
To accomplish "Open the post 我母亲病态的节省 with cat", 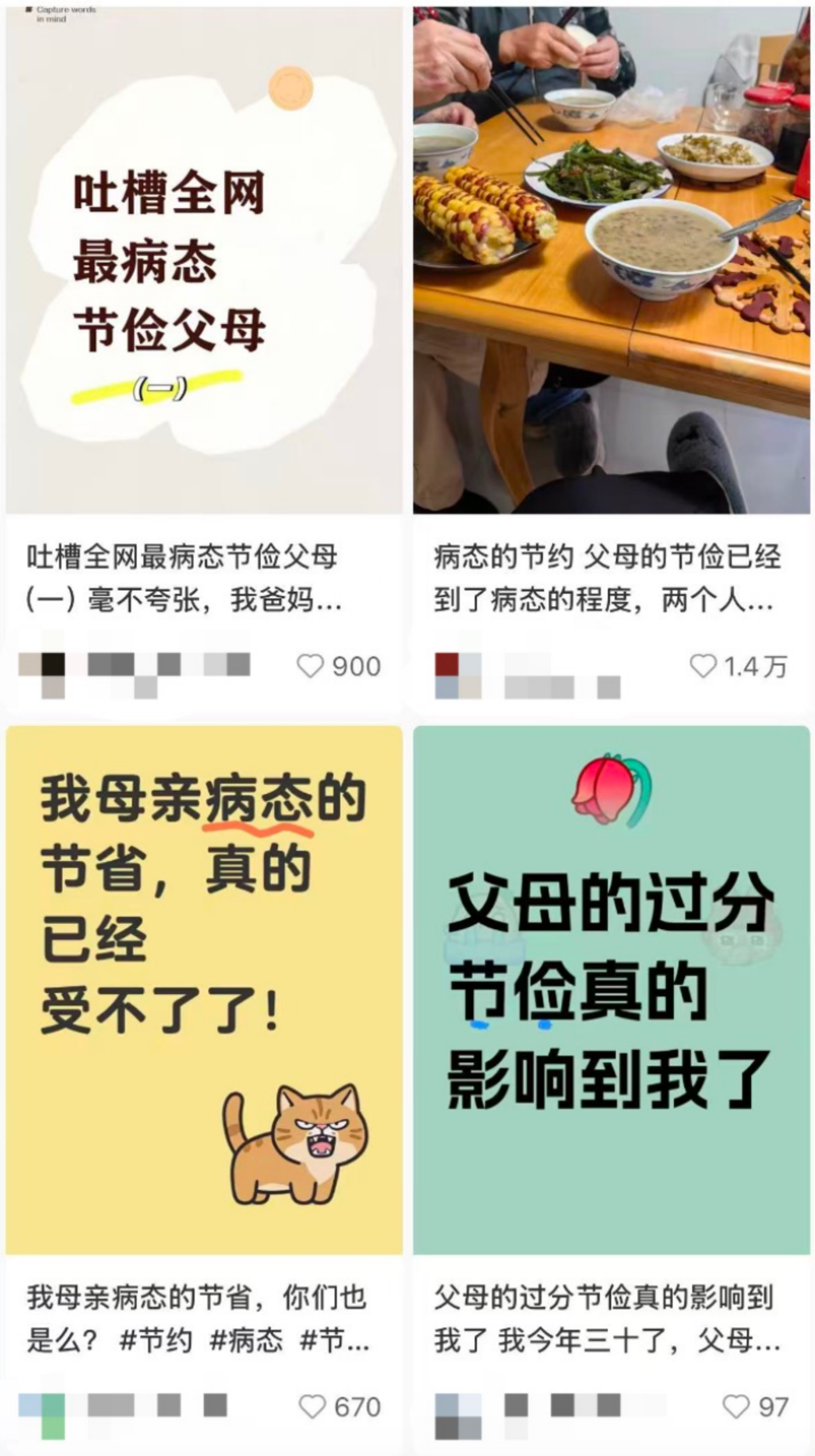I will pos(204,989).
